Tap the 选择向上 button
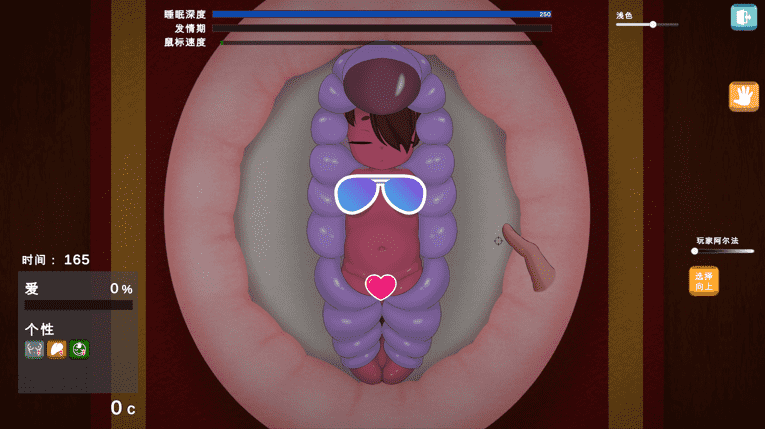The width and height of the screenshot is (765, 429). coord(703,281)
